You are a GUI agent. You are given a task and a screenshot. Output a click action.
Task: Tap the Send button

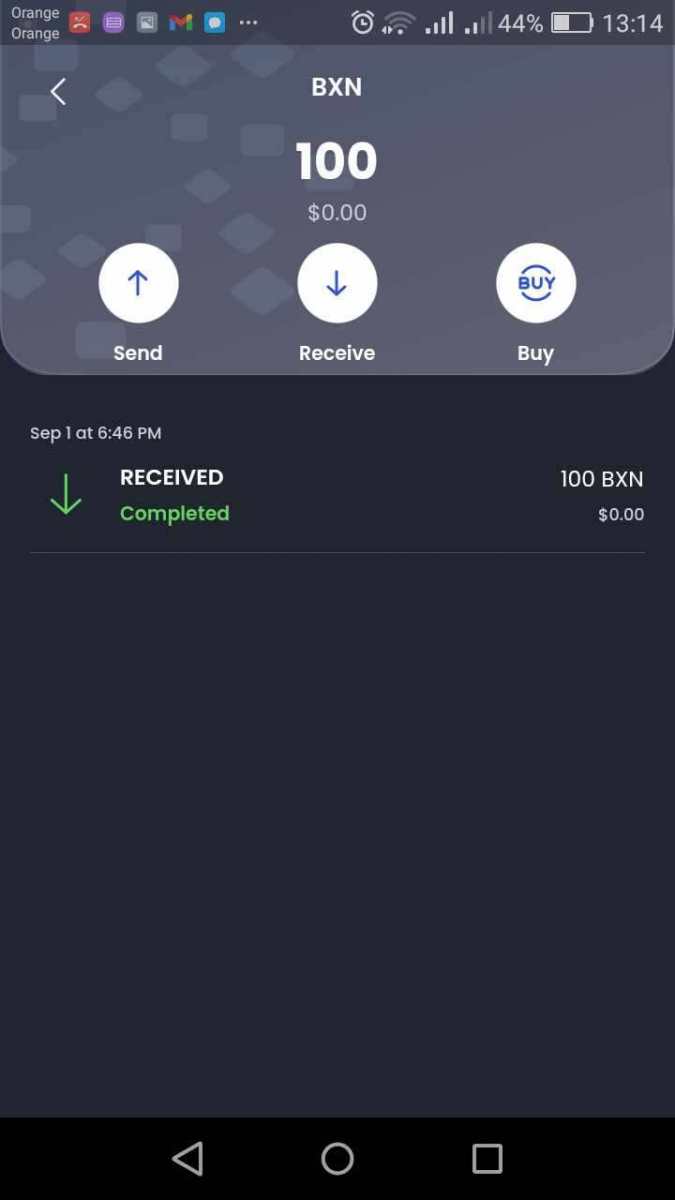(x=138, y=284)
